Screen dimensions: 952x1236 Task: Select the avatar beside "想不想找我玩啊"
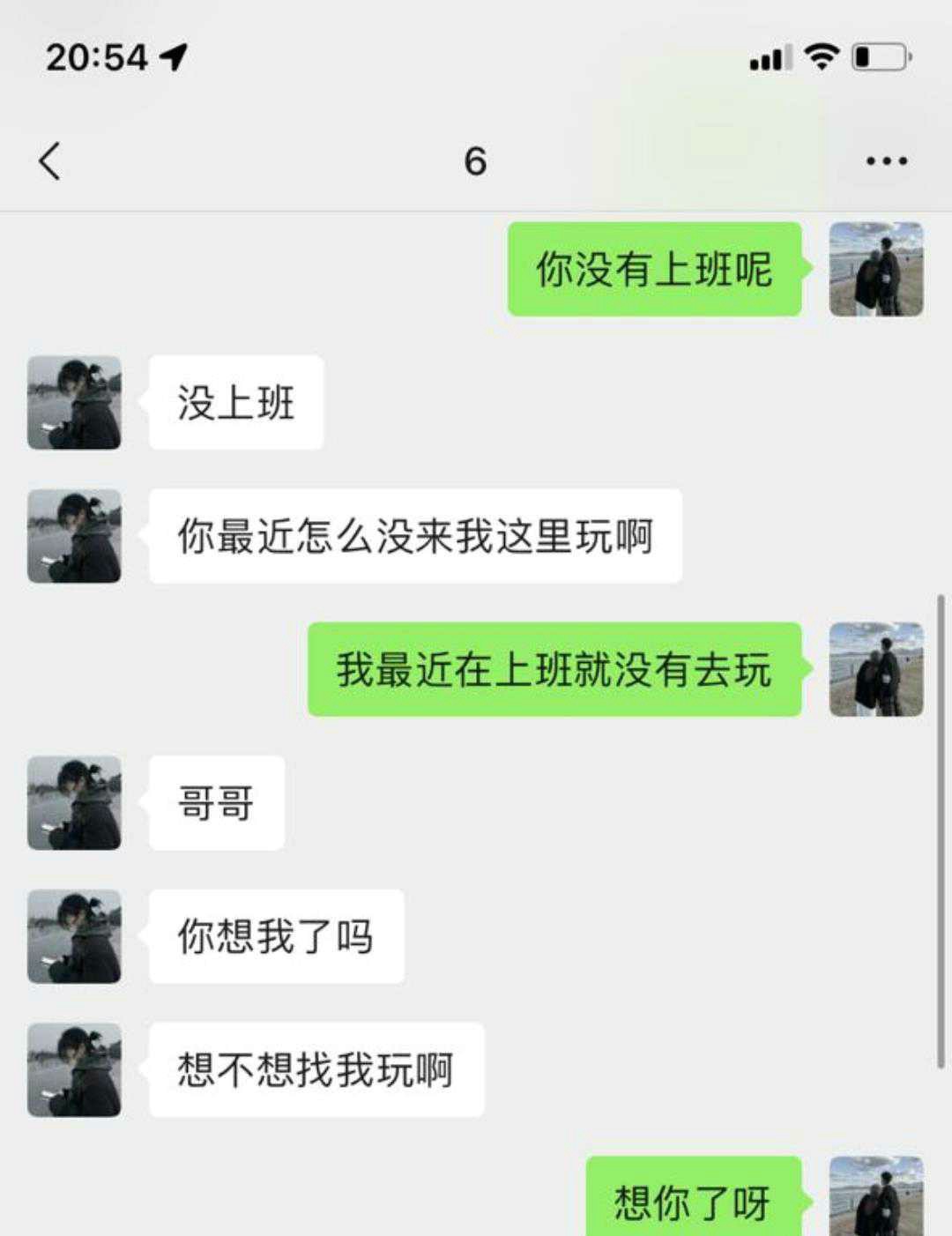coord(74,1070)
